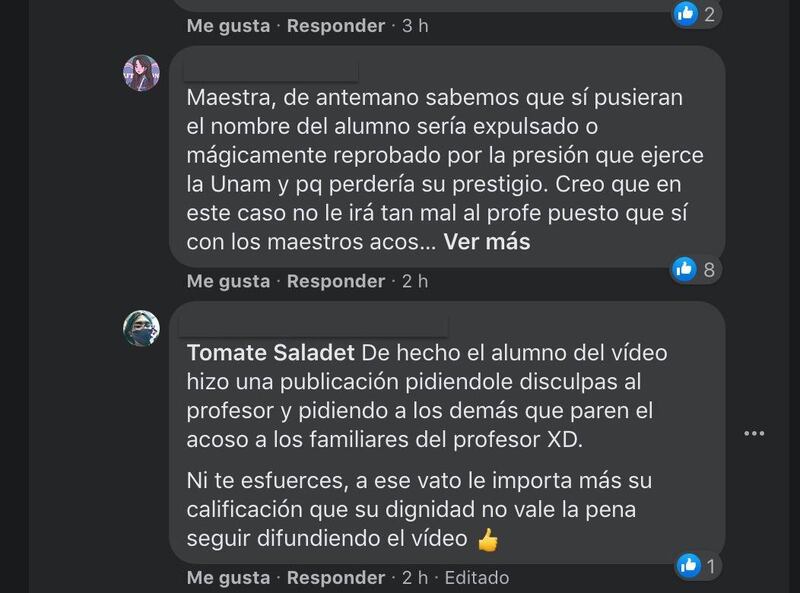Open the three-dot options menu
This screenshot has width=800, height=593.
click(755, 433)
